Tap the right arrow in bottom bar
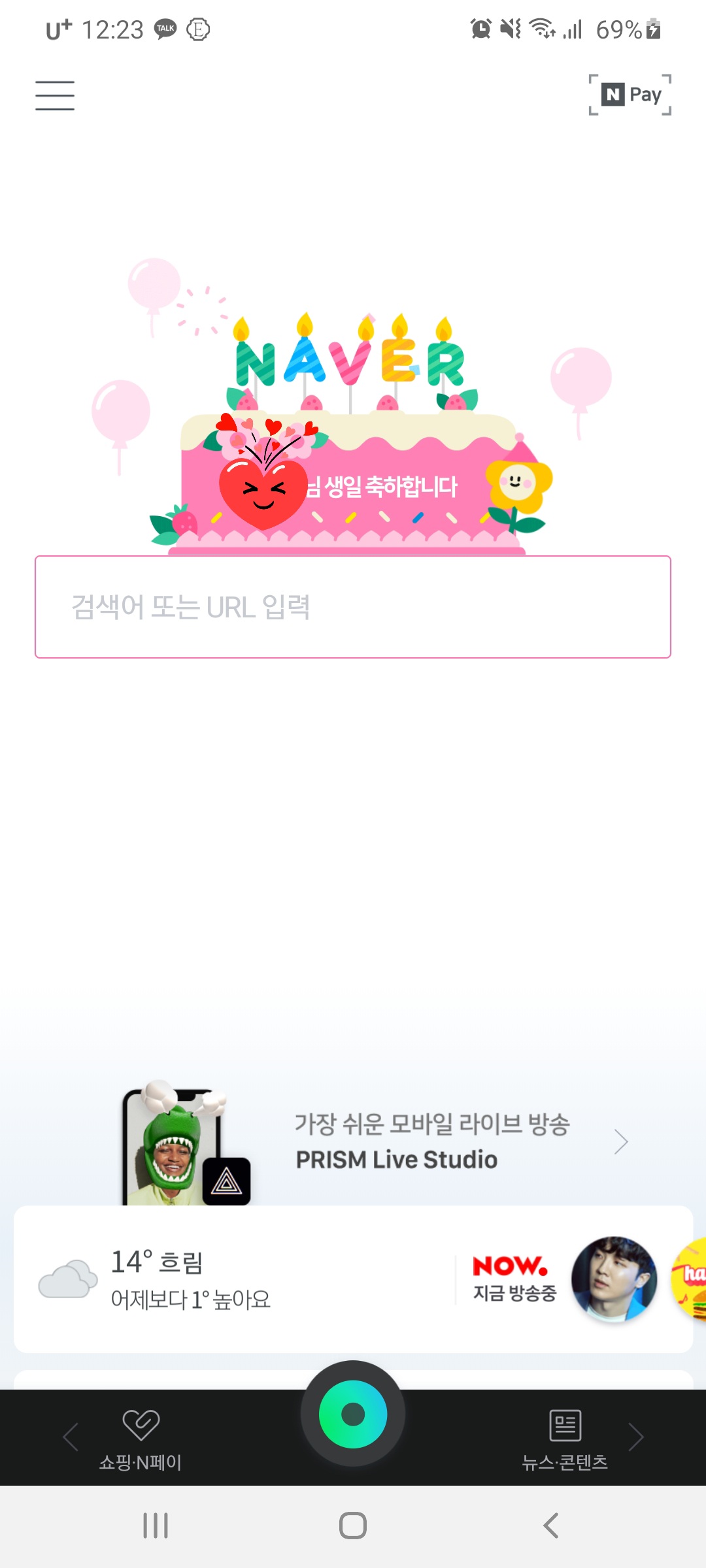706x1568 pixels. (x=636, y=1437)
